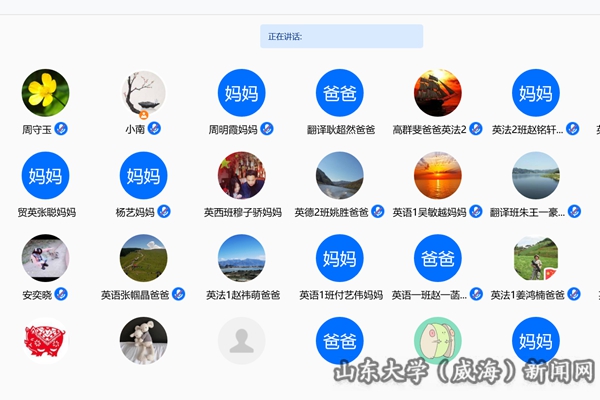600x400 pixels.
Task: Select 杨艺妈妈's participant tile
Action: (x=143, y=176)
